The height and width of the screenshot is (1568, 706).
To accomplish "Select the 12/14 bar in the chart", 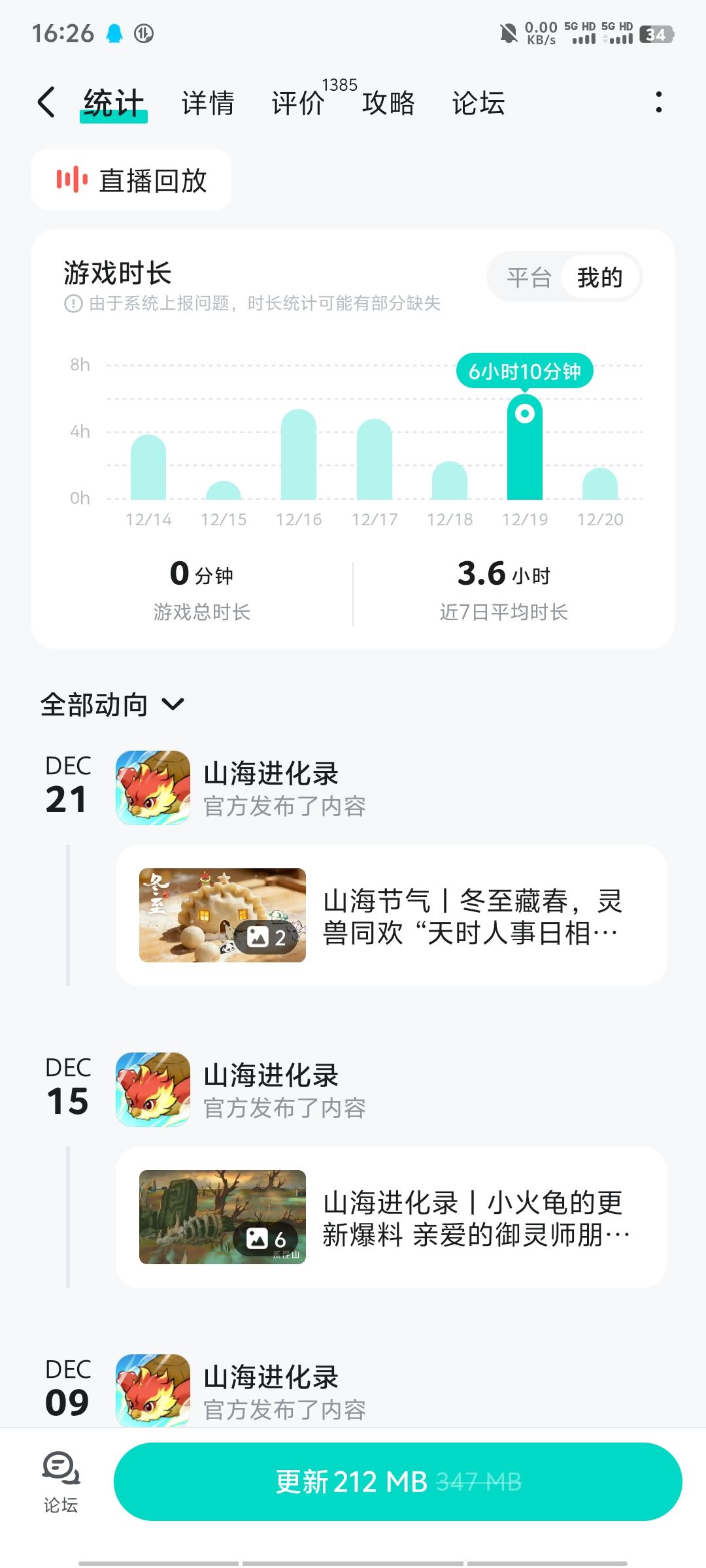I will point(148,467).
